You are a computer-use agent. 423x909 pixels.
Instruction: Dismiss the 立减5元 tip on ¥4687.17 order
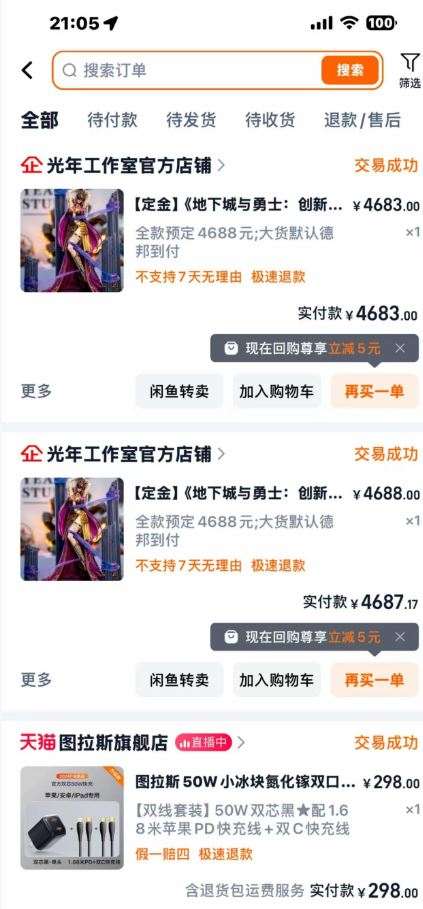tap(400, 637)
